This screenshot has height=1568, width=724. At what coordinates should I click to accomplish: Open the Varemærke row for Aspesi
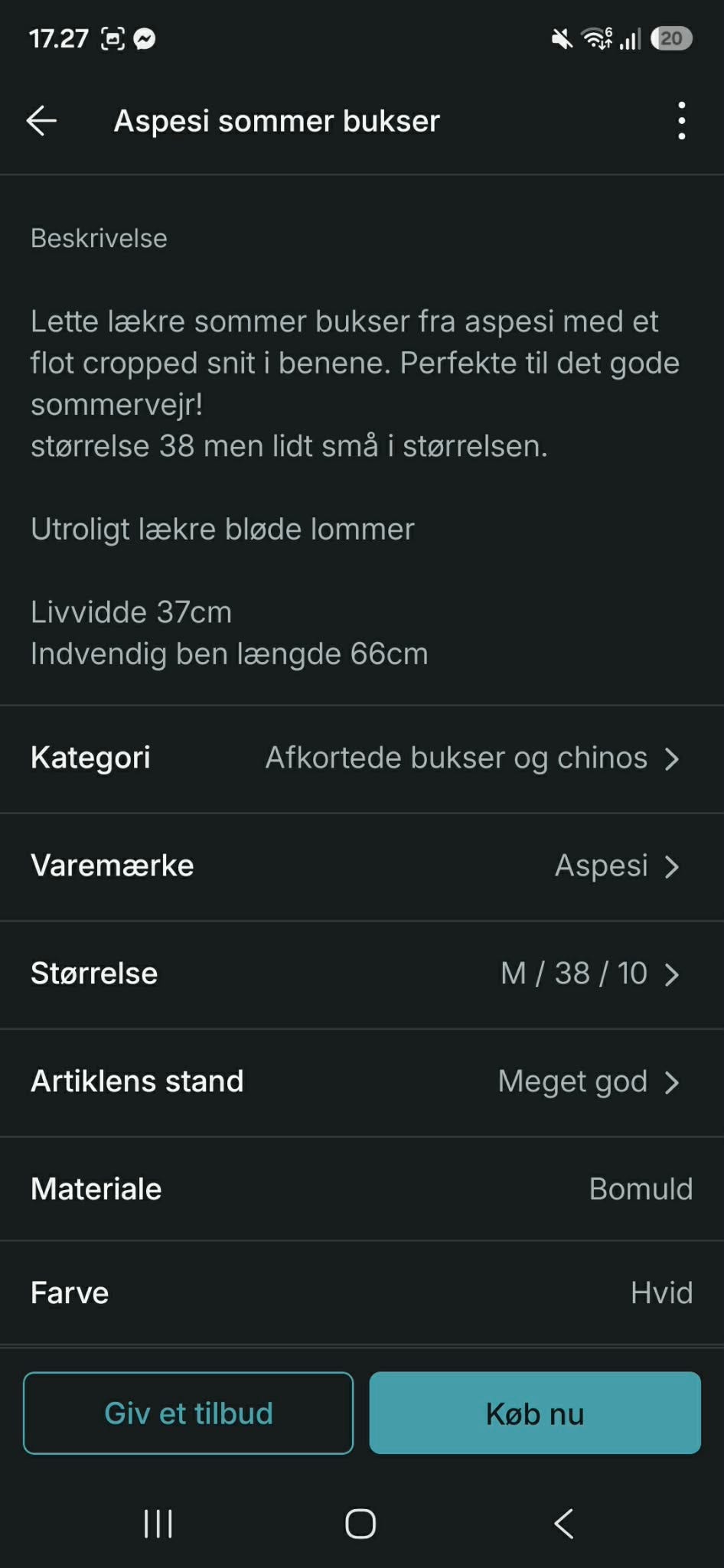coord(362,866)
